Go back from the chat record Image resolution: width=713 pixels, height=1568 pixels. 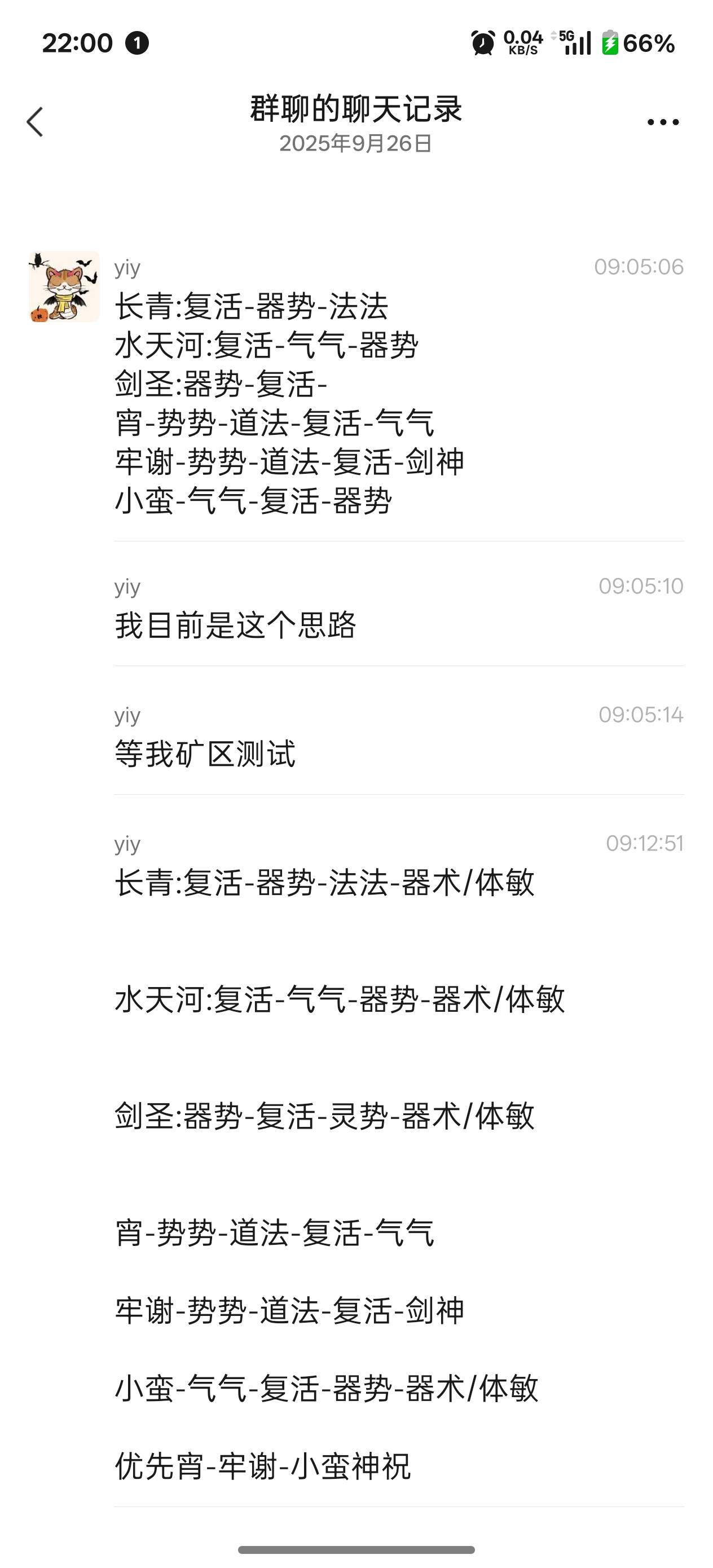tap(36, 122)
